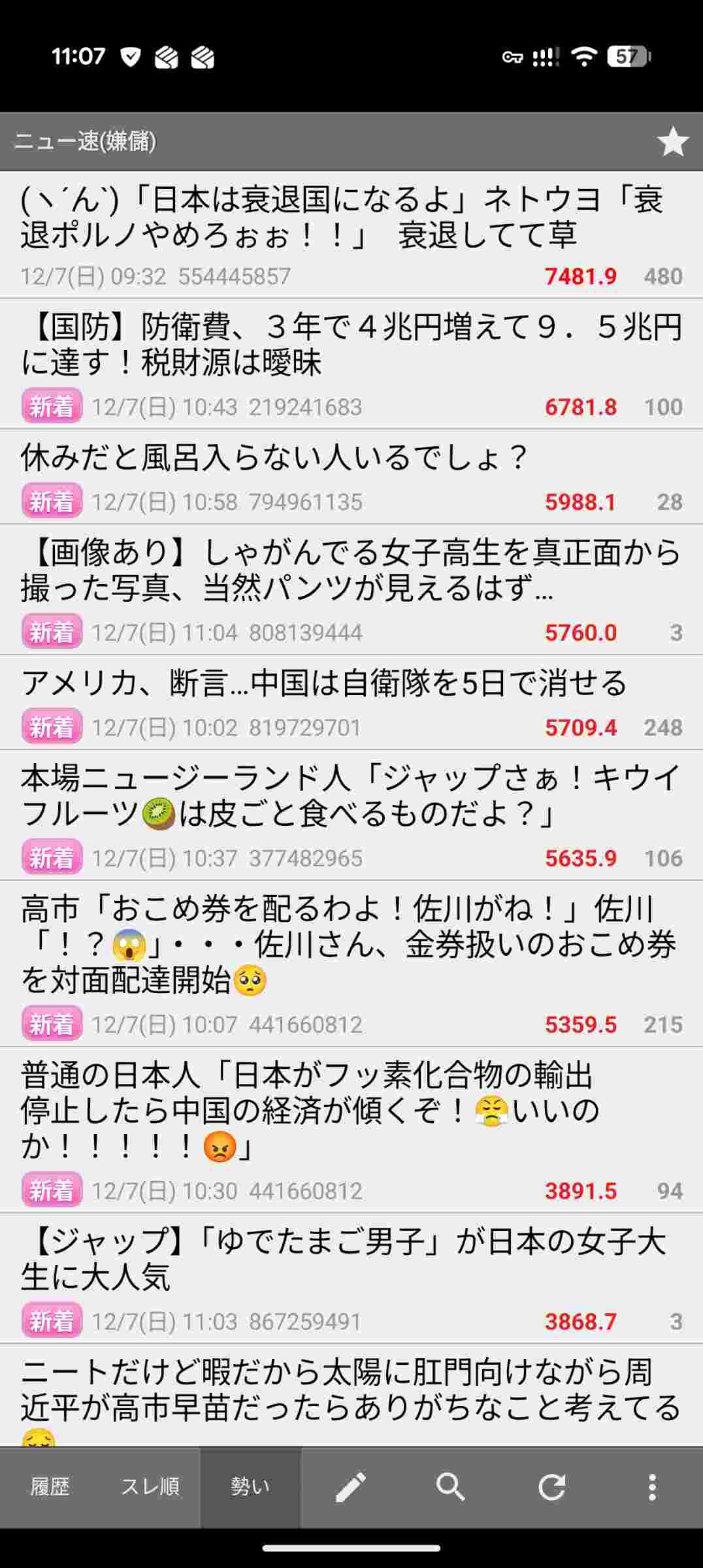Switch to スレ順 thread order sorting

coord(150,1488)
